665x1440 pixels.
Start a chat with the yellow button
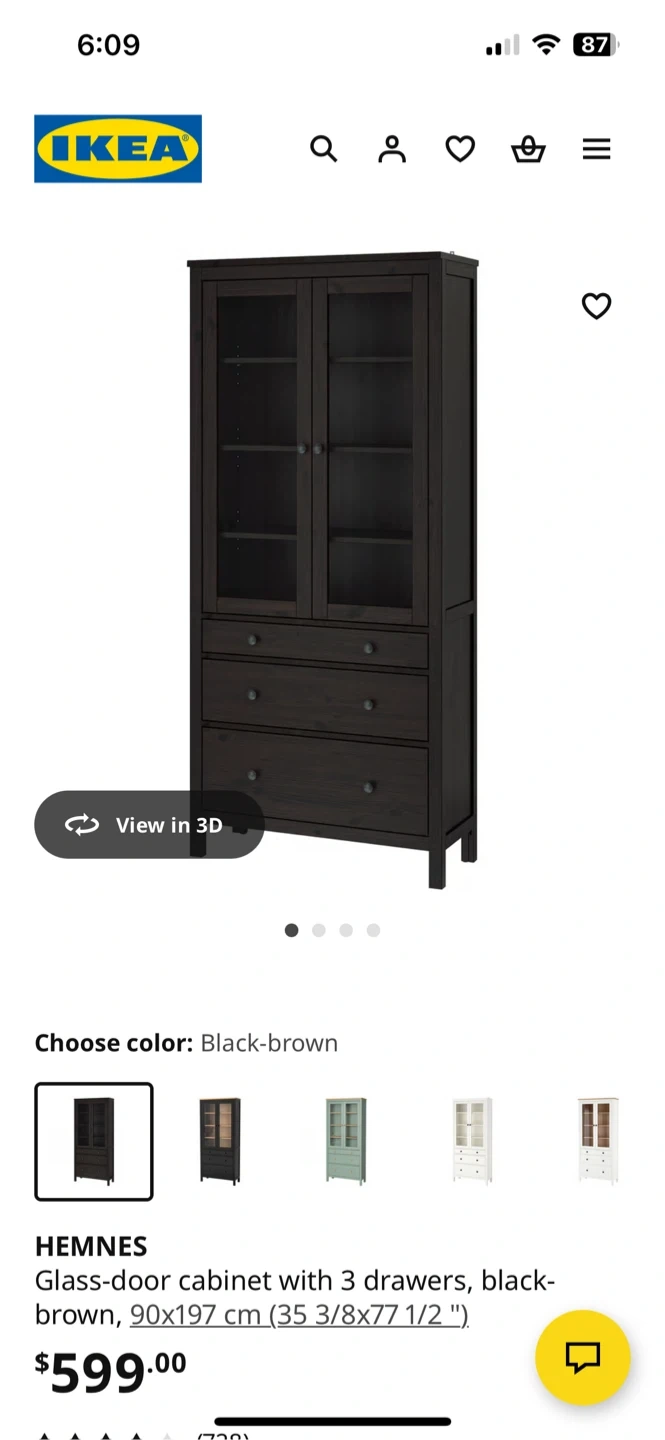click(582, 1357)
